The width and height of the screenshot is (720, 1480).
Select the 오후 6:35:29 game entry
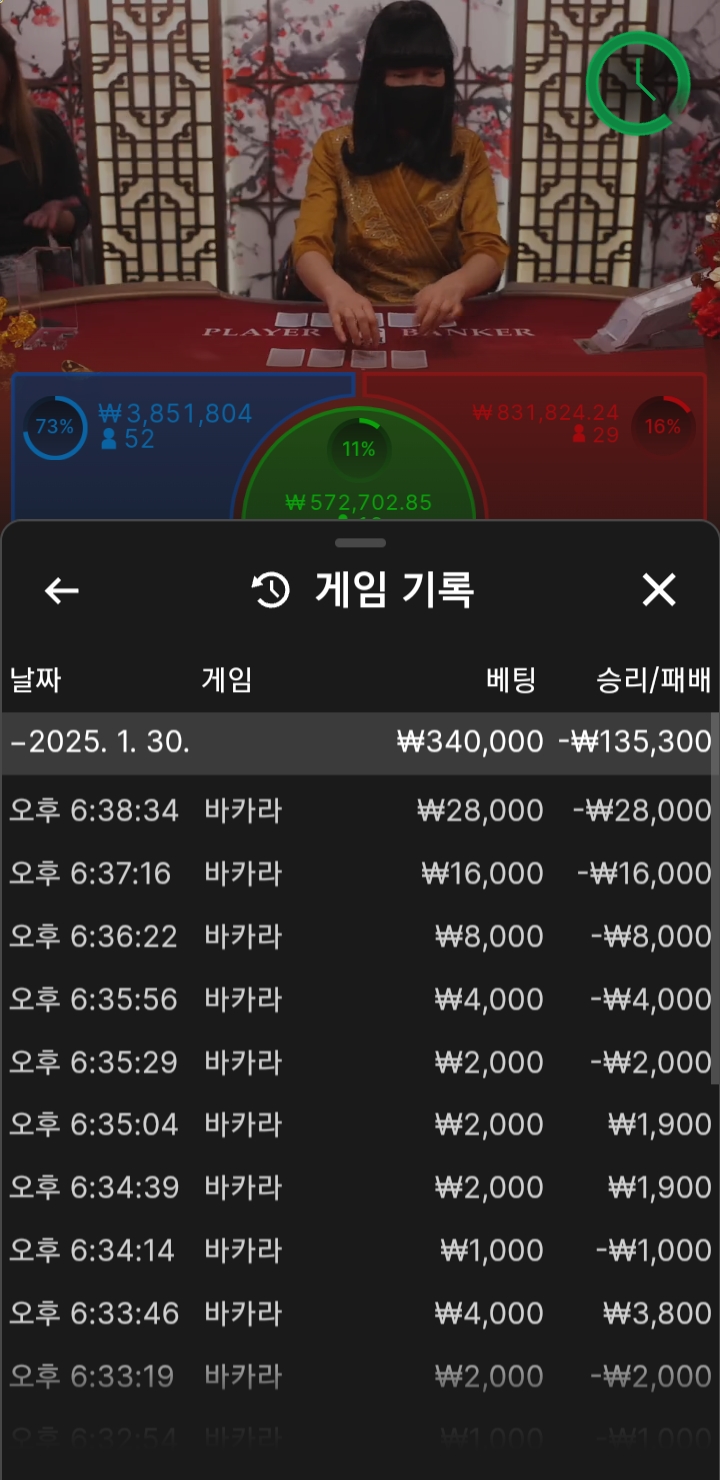tap(360, 1062)
